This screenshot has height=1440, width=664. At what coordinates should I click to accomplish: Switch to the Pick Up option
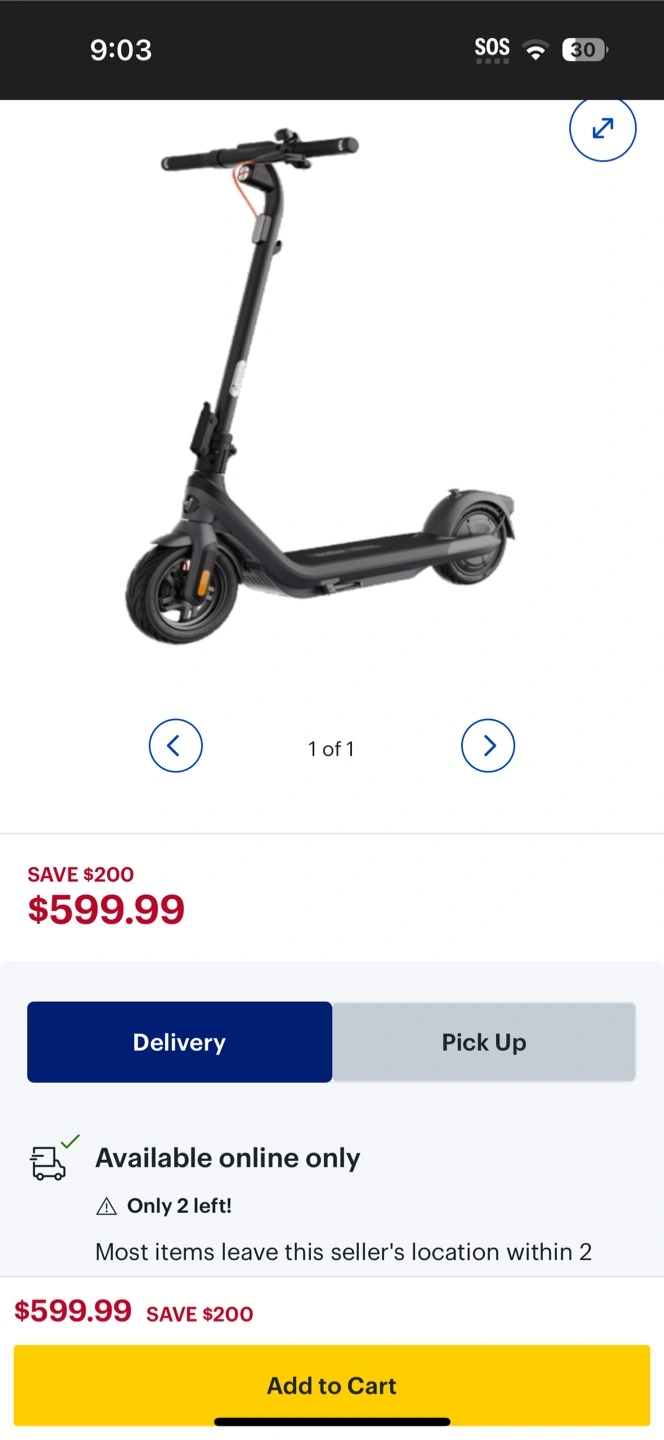pos(484,1042)
